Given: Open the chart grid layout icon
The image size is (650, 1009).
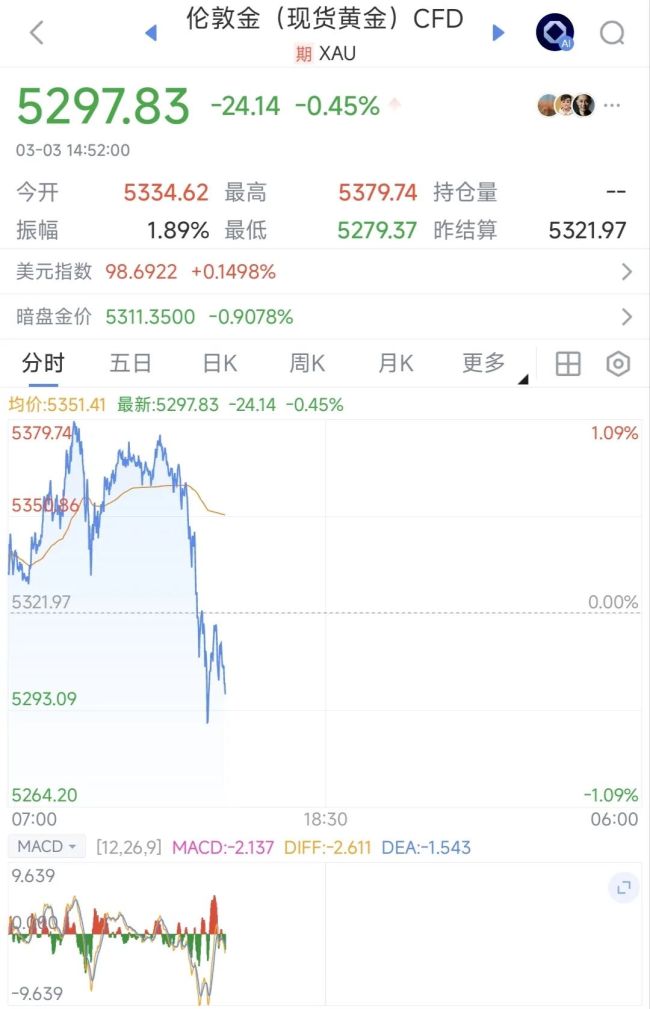Looking at the screenshot, I should pyautogui.click(x=568, y=364).
